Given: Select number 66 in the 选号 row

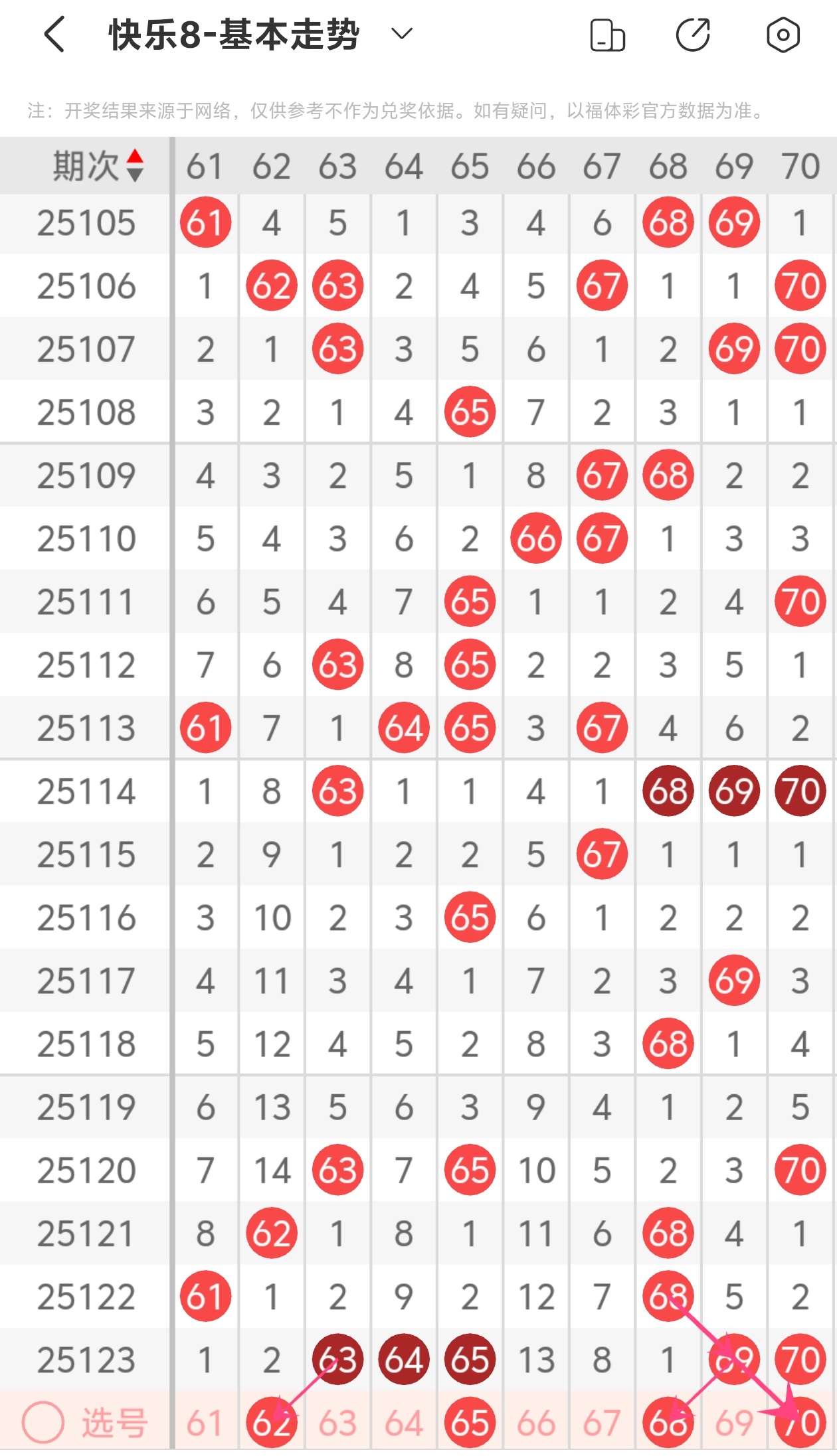Looking at the screenshot, I should click(x=536, y=1423).
